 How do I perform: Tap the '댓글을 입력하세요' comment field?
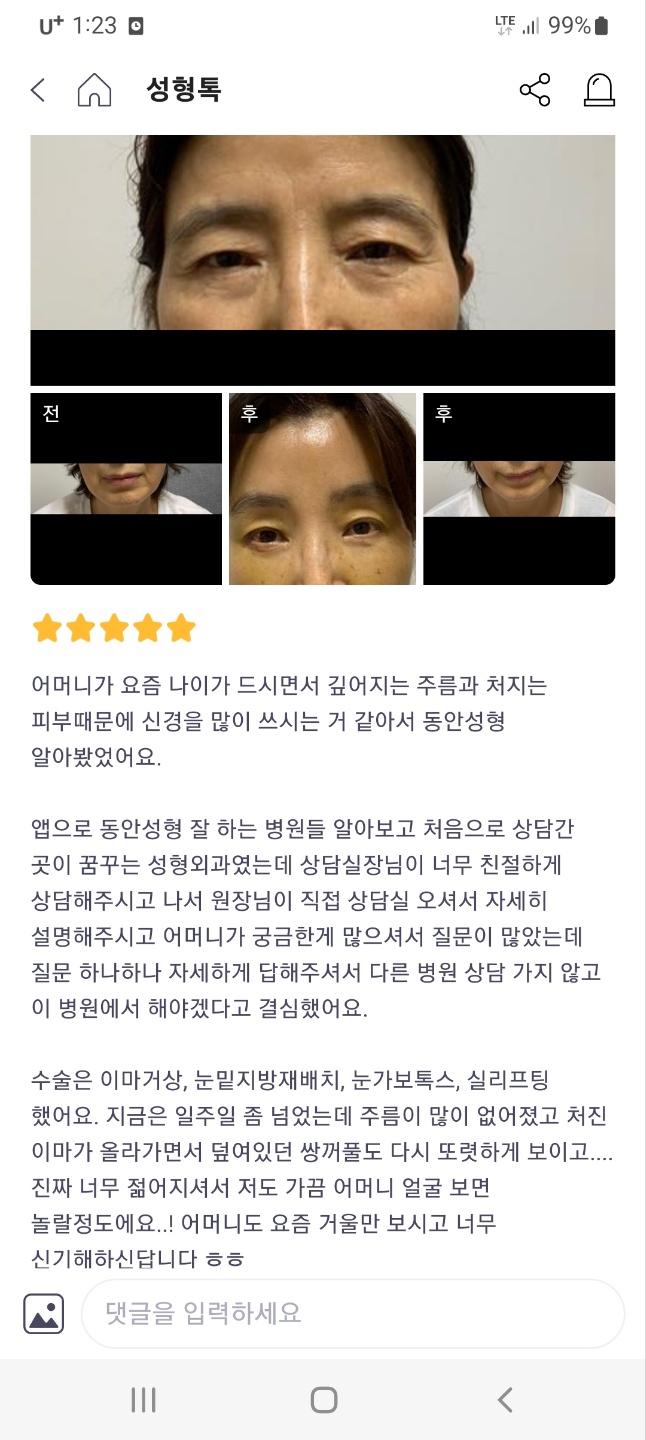352,1313
